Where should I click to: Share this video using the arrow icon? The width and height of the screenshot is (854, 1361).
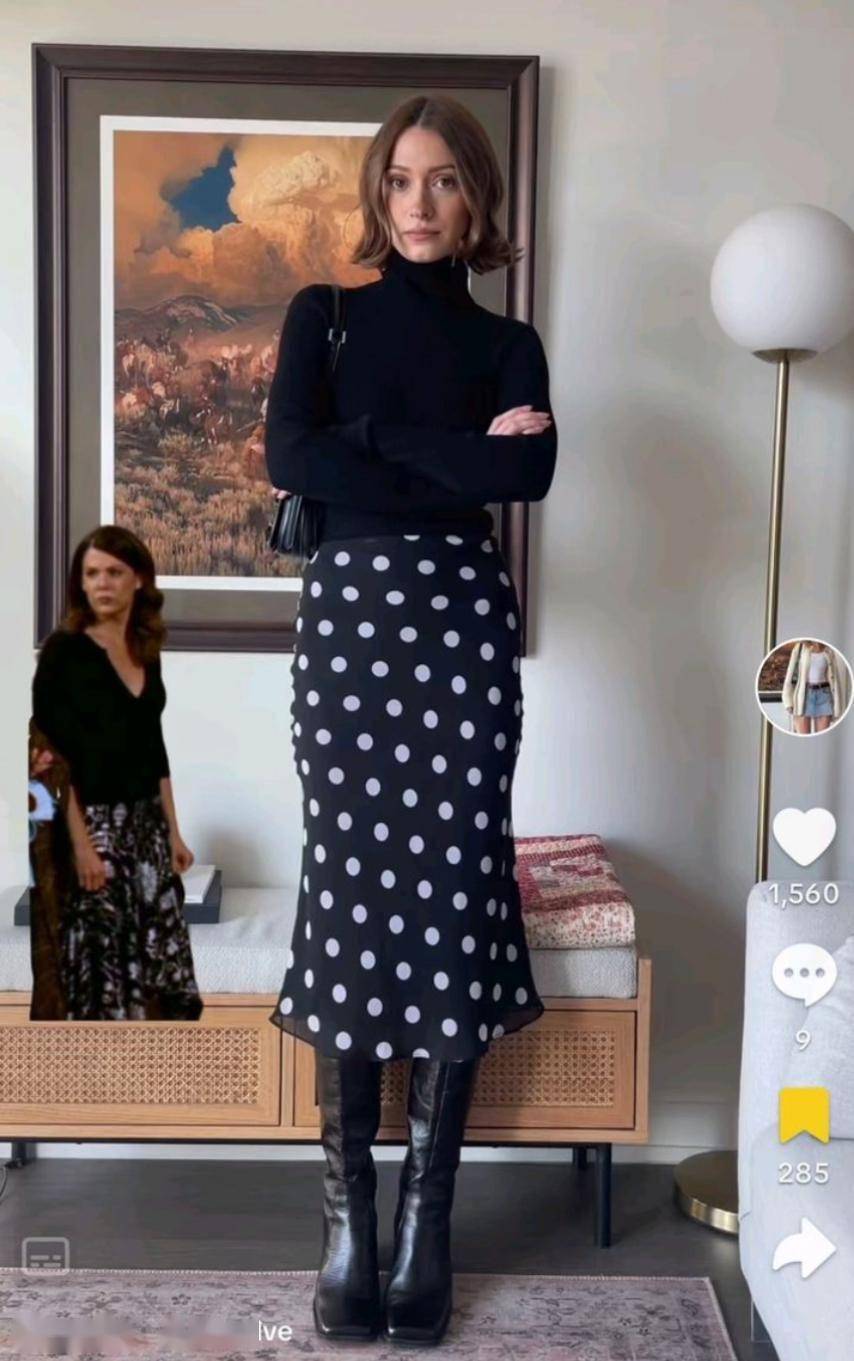pos(804,1248)
